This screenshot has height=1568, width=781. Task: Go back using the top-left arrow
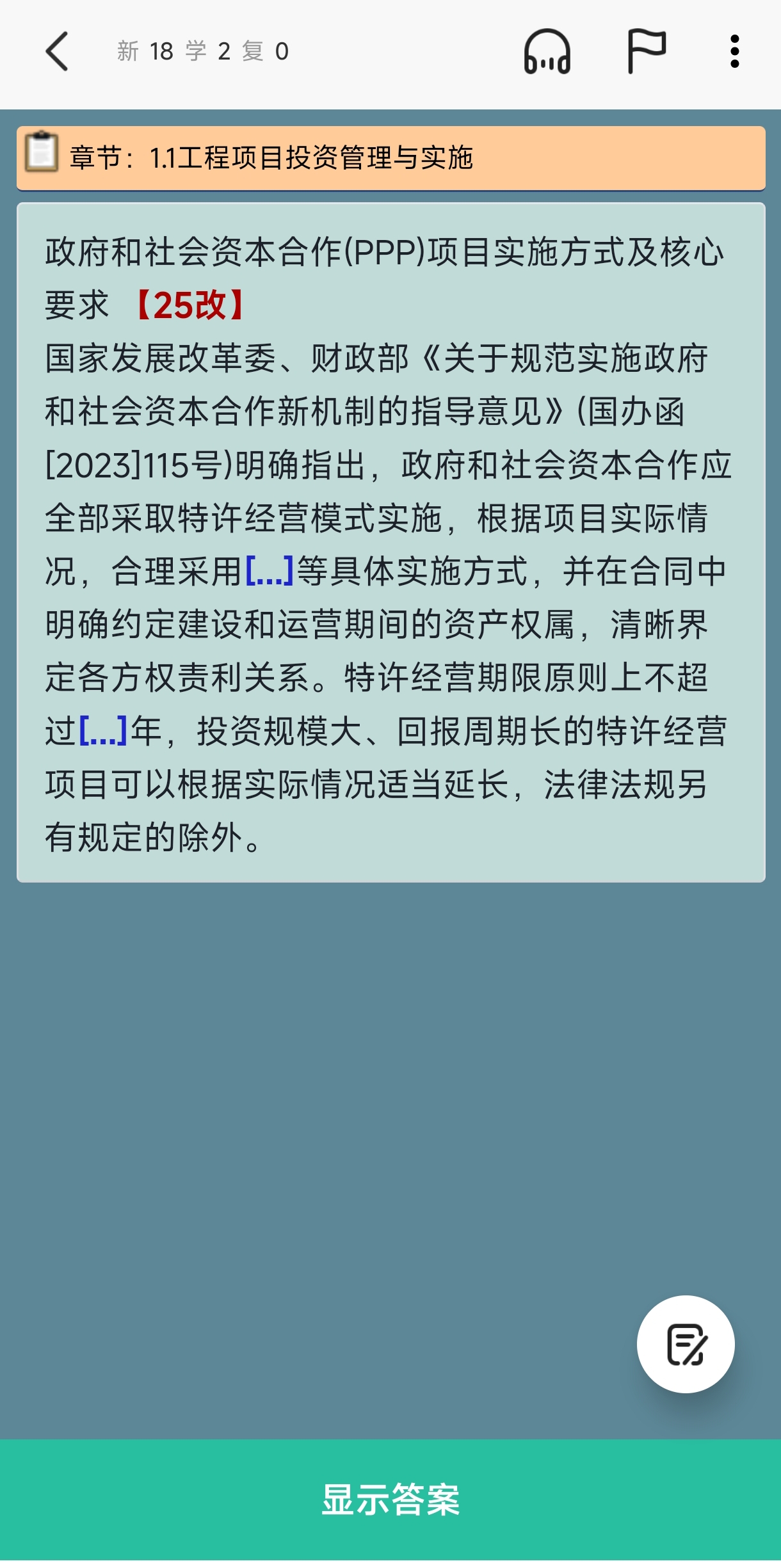tap(56, 51)
